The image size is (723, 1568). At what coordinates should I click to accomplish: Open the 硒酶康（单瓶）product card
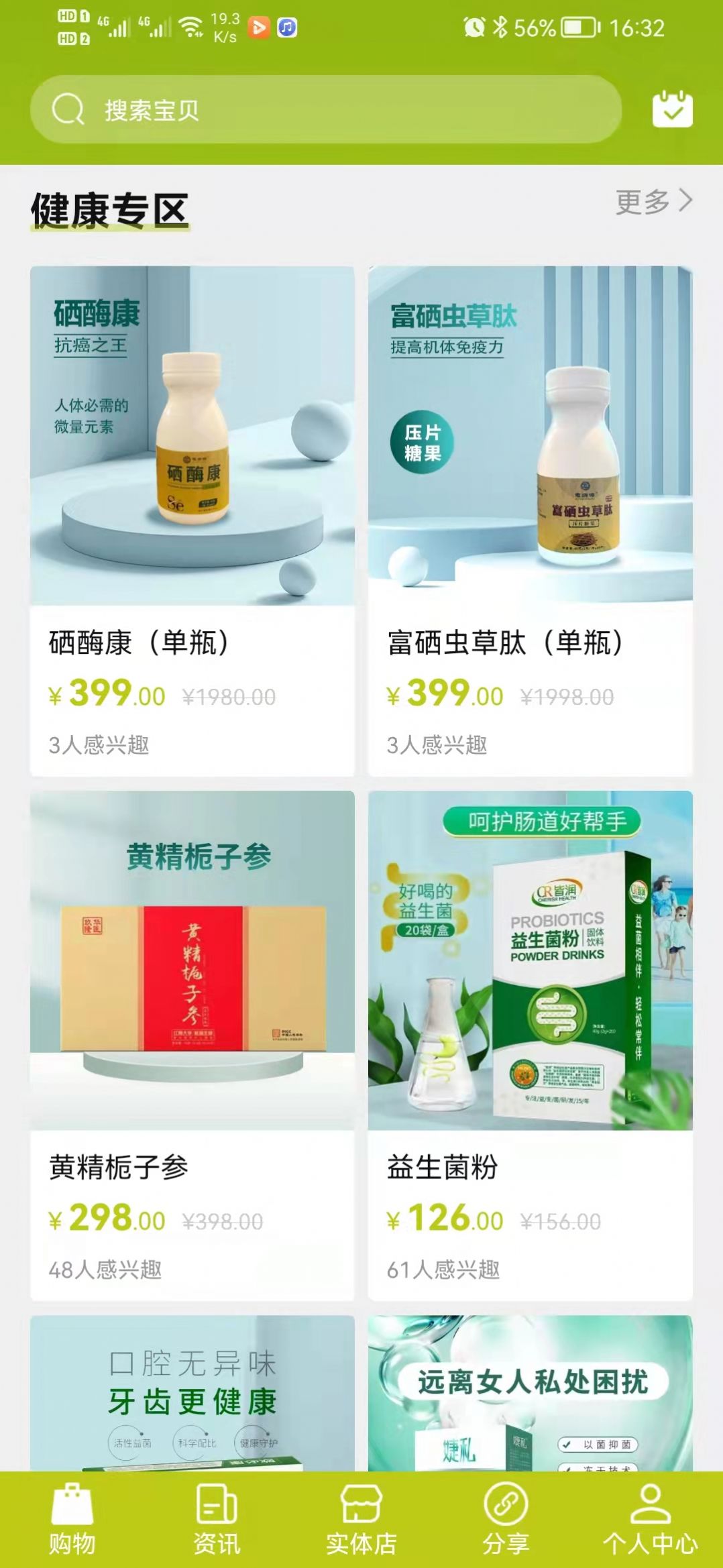(192, 520)
